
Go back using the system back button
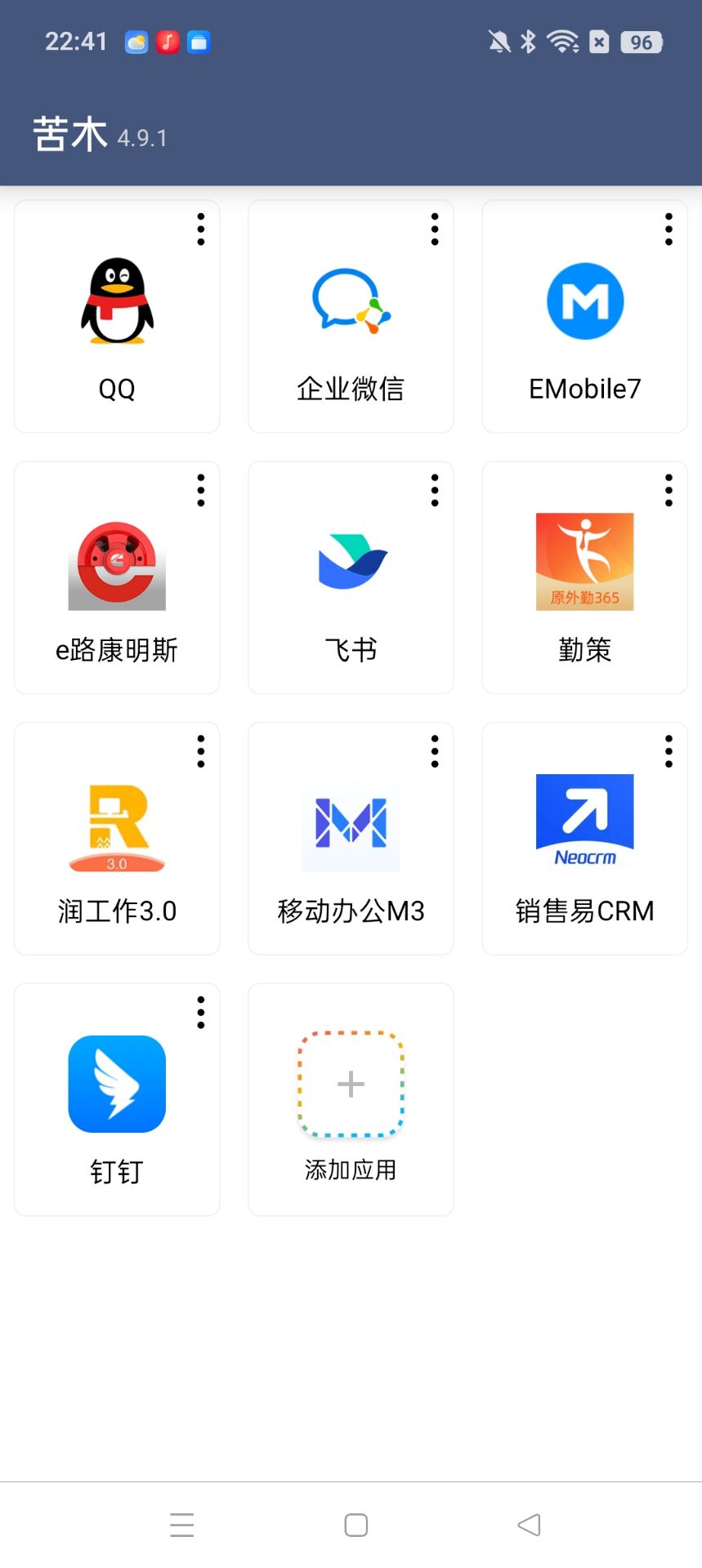pyautogui.click(x=529, y=1525)
